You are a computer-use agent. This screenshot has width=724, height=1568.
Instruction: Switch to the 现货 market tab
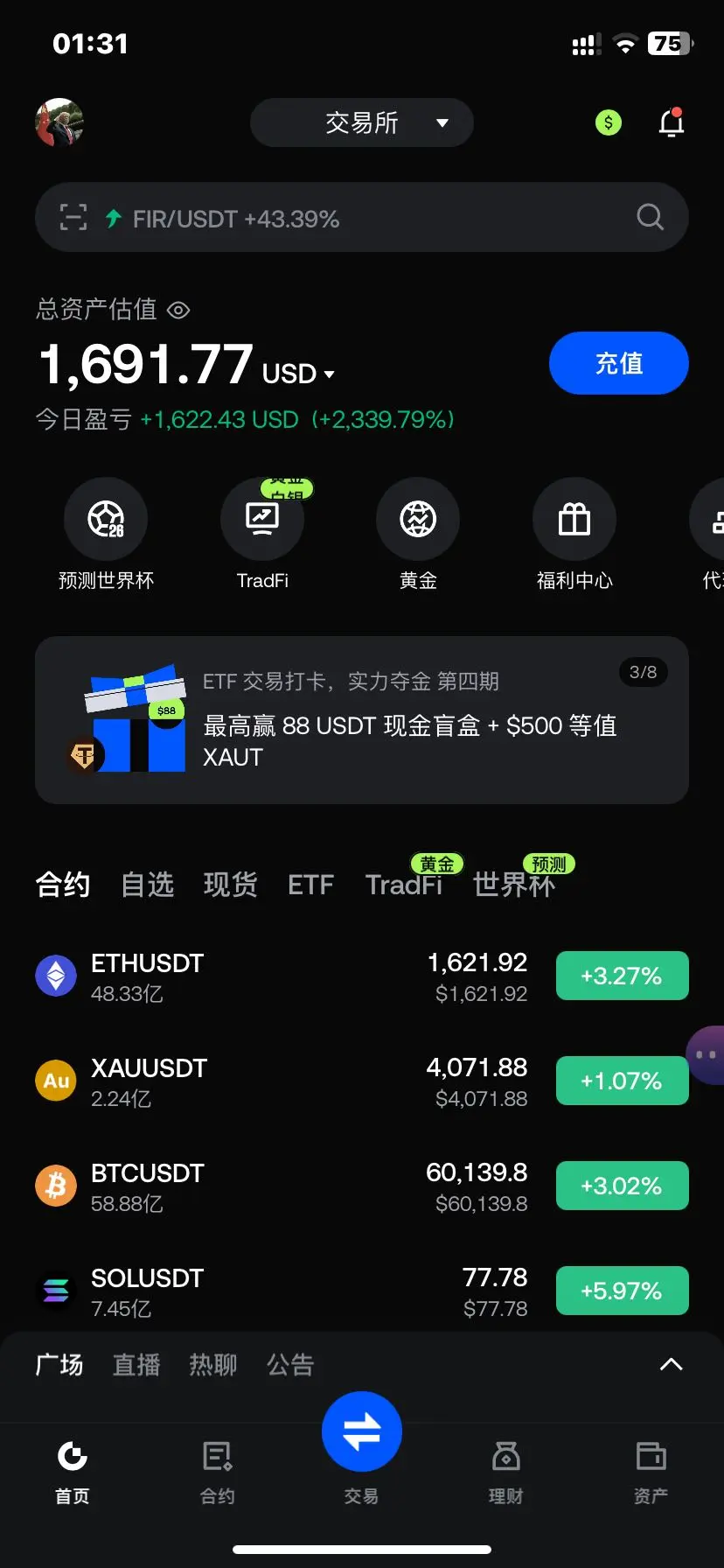[x=231, y=885]
